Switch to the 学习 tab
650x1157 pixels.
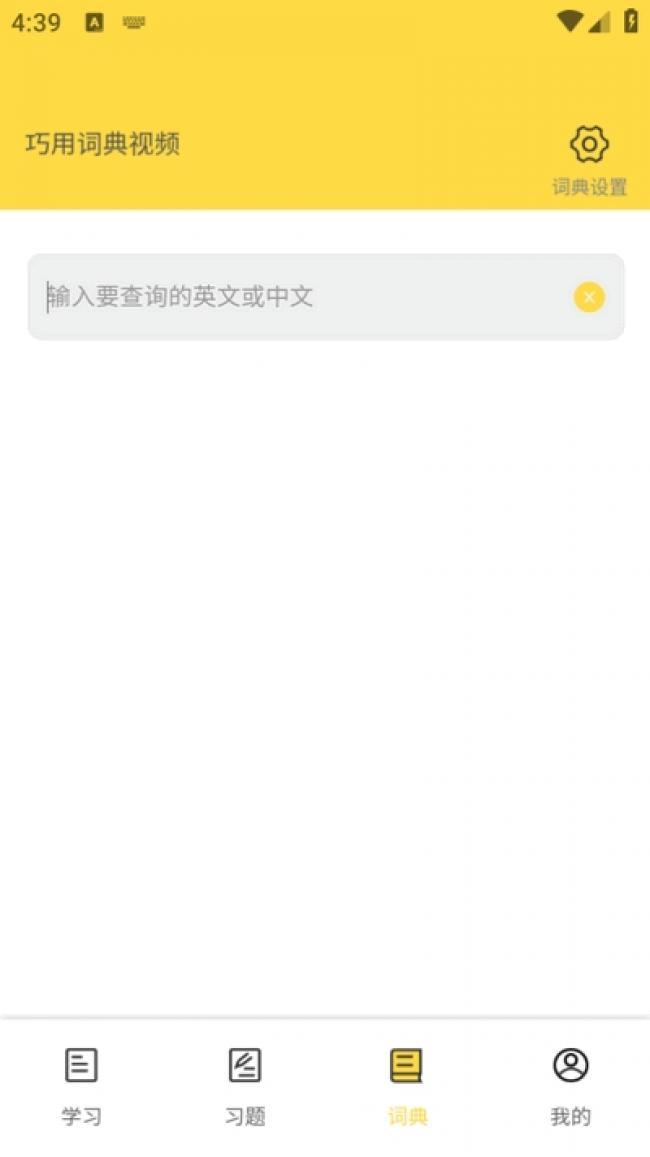coord(81,1086)
